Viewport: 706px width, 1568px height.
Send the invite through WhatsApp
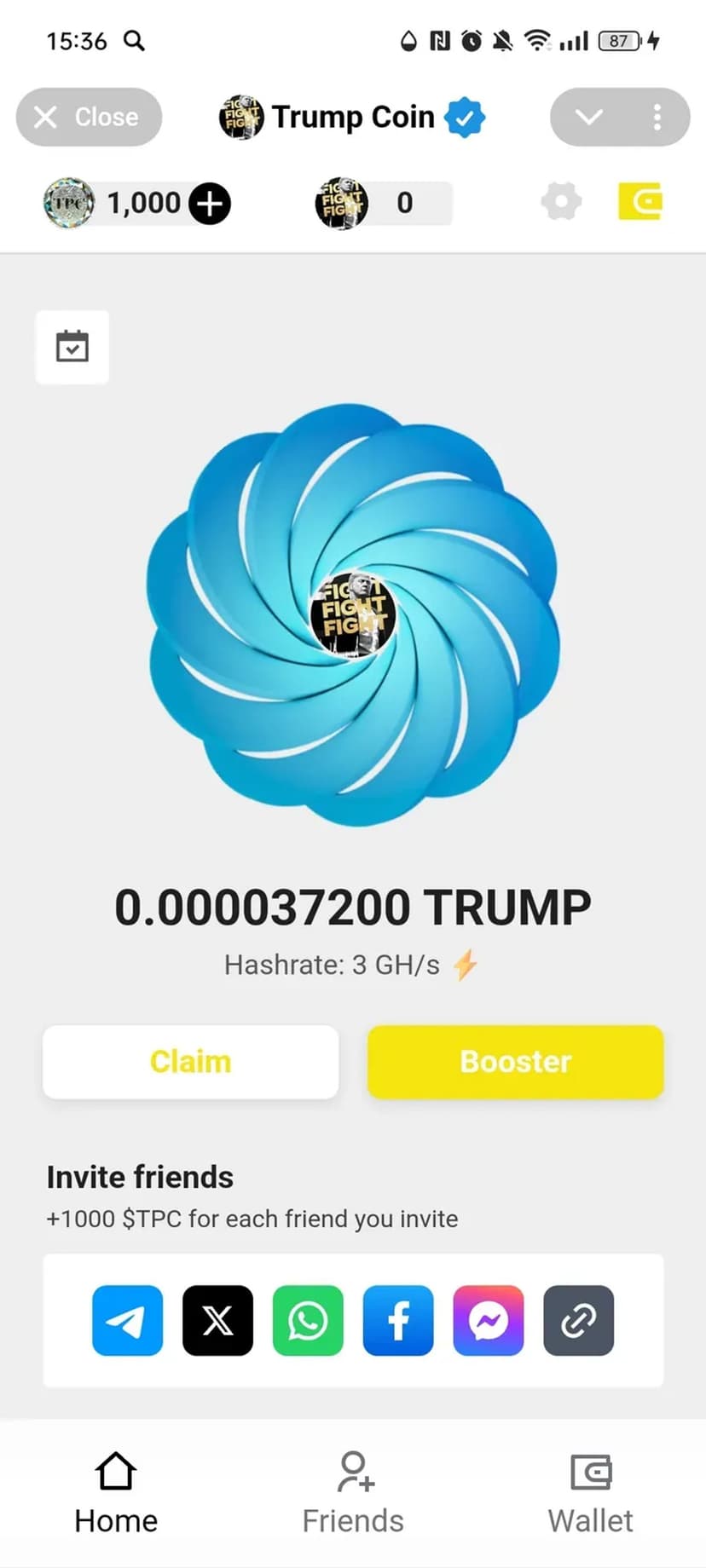[x=308, y=1320]
